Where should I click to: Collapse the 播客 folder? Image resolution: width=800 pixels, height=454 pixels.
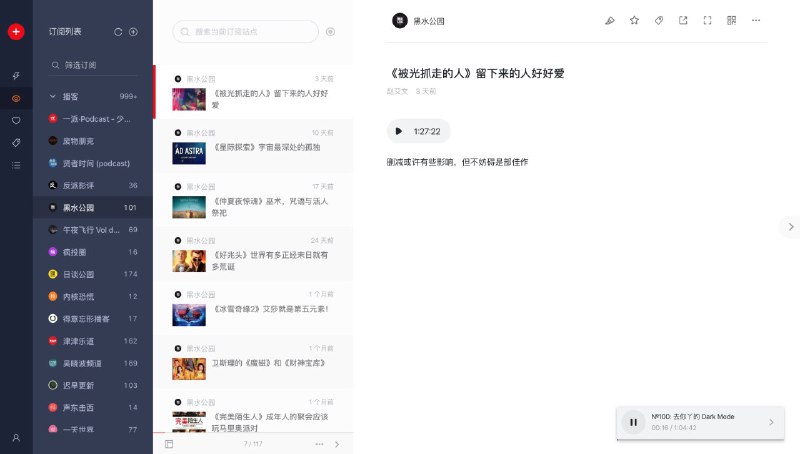click(53, 97)
